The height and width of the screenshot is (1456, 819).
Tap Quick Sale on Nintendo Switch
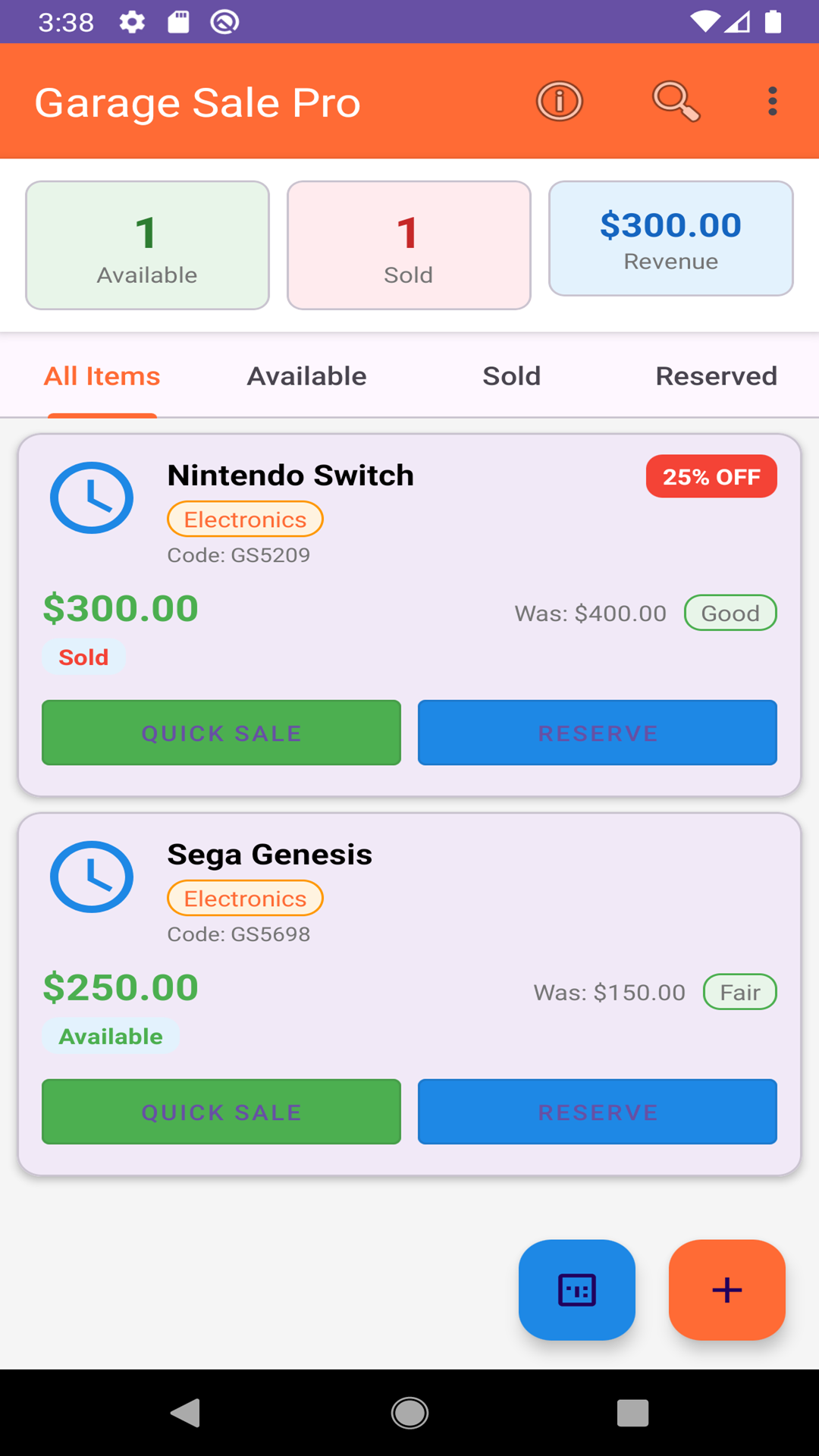point(221,733)
